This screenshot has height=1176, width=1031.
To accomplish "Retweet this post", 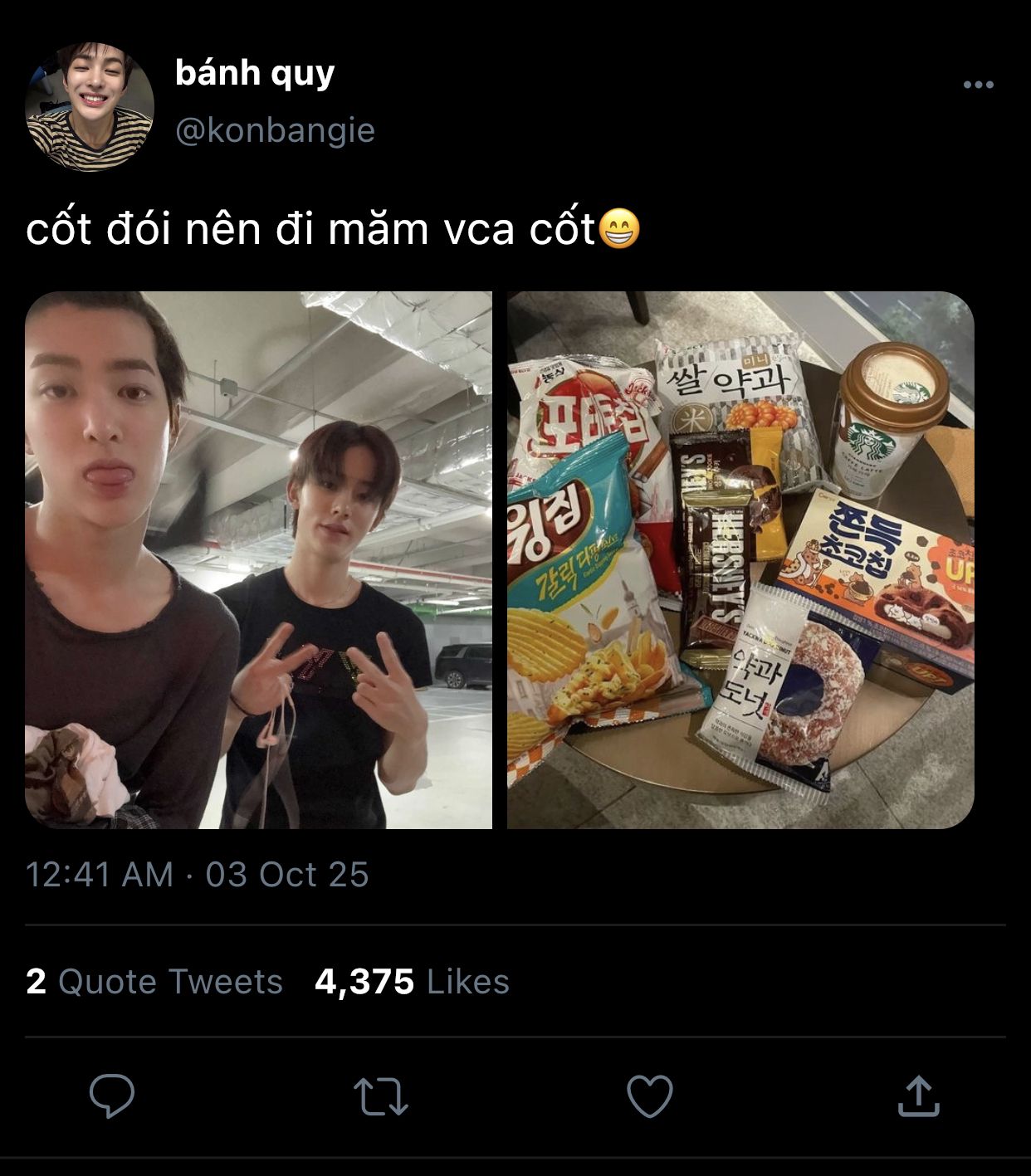I will point(380,1095).
